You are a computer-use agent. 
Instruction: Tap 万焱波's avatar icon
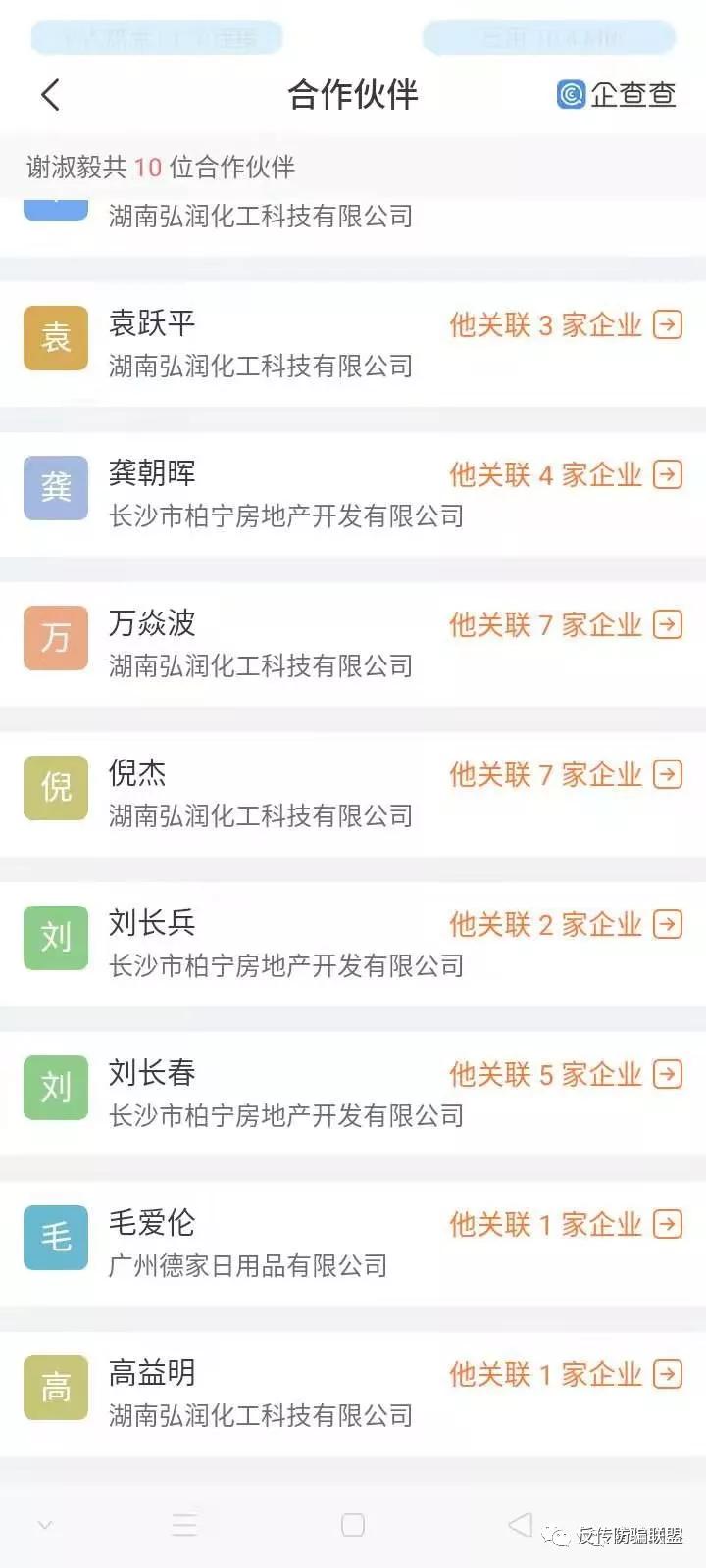55,638
